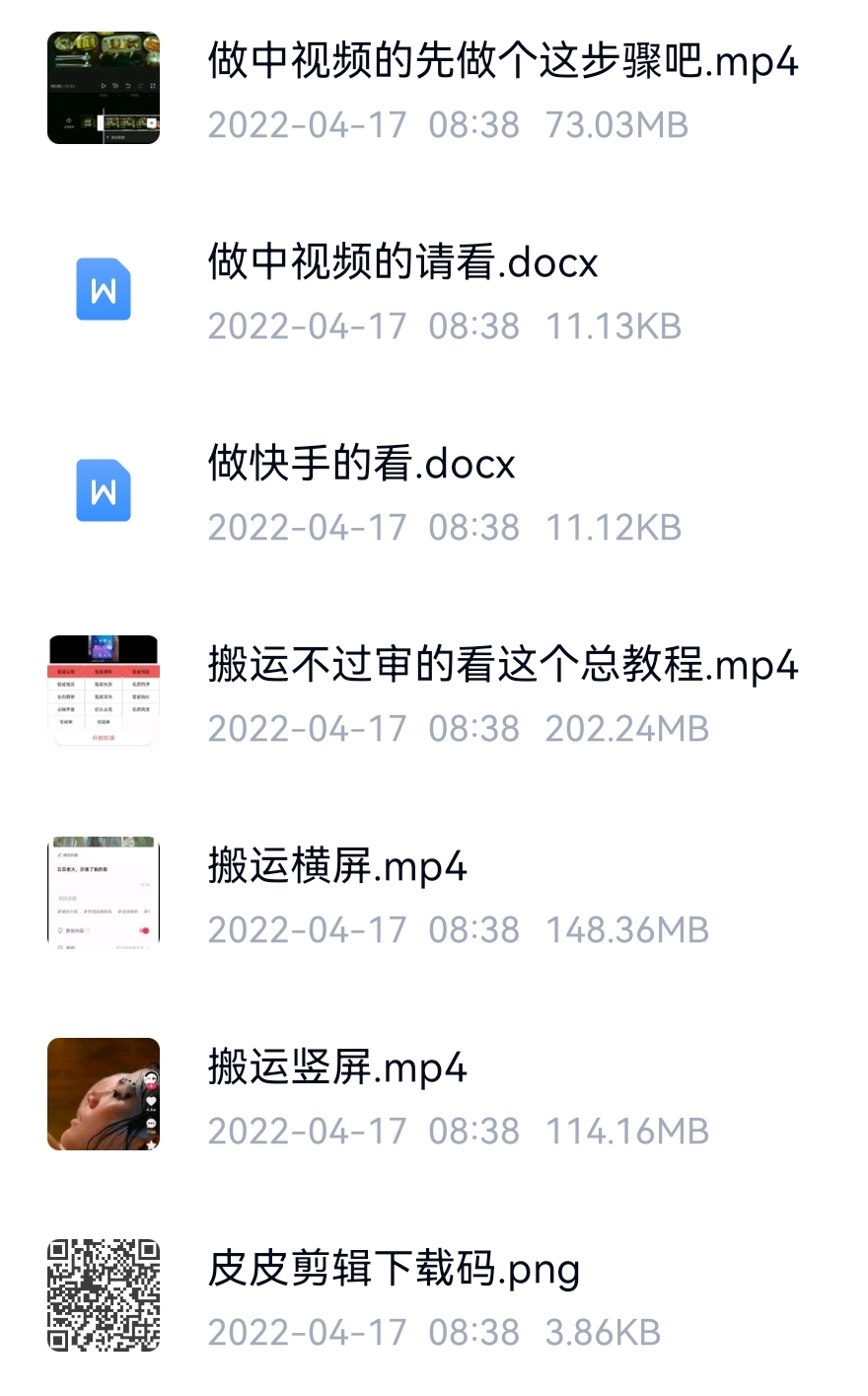
Task: Play 搬运不过审的看这个总教程.mp4
Action: tap(501, 666)
